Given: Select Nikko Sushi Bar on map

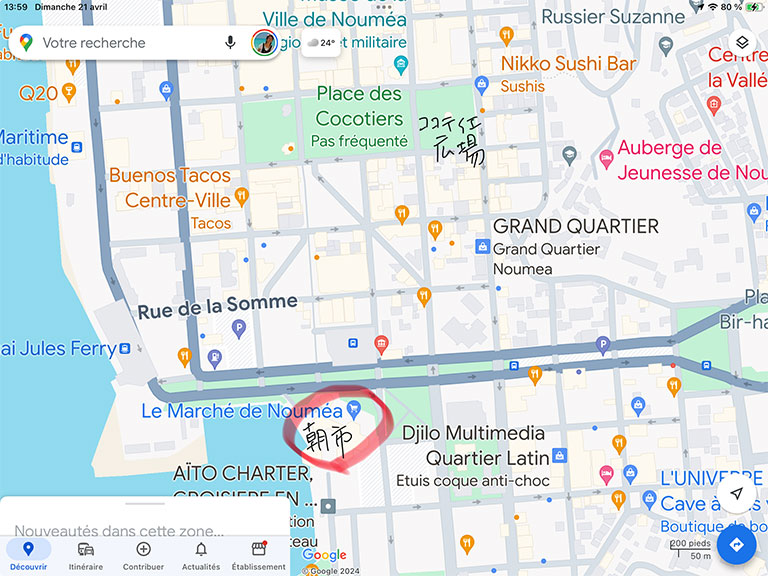Looking at the screenshot, I should 568,64.
